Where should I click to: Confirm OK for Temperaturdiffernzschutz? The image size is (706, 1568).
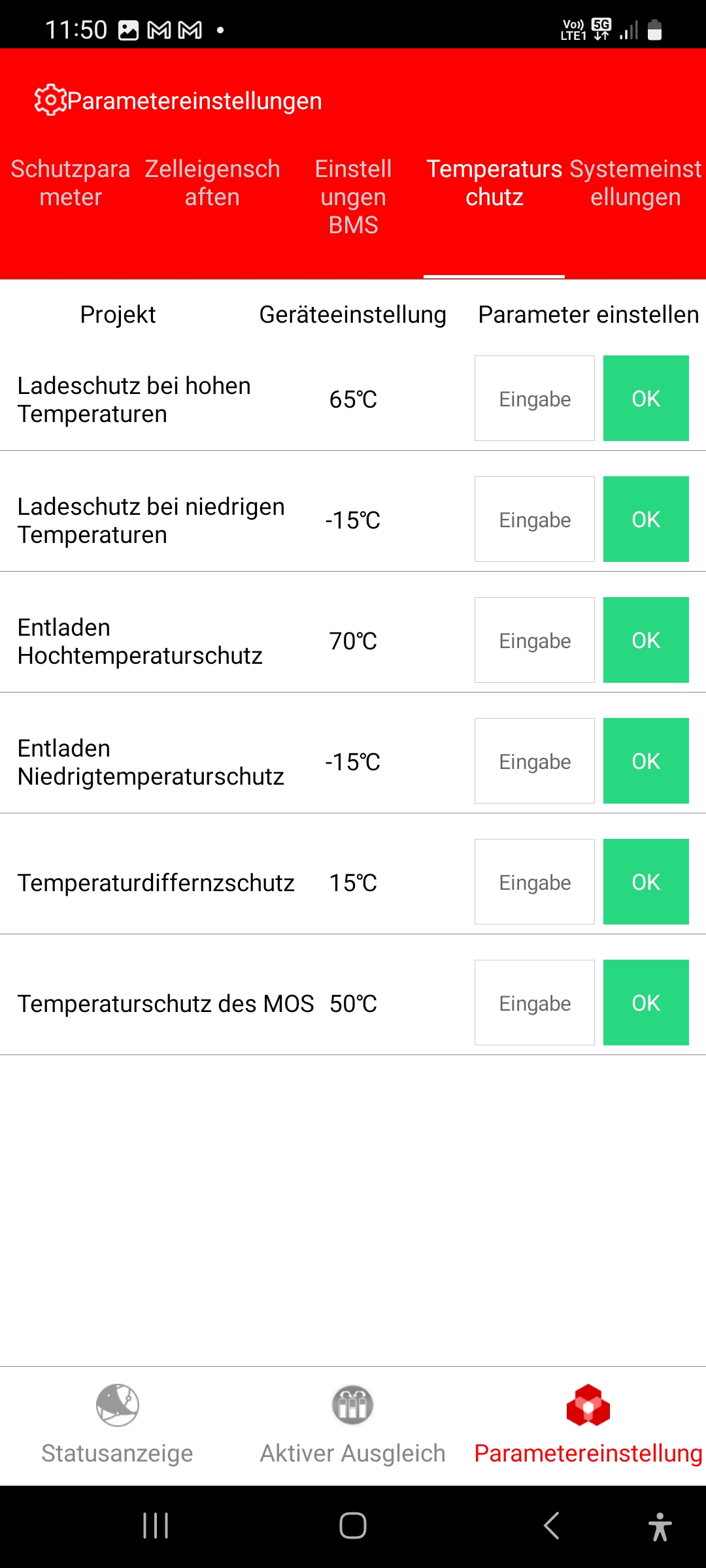[x=646, y=882]
